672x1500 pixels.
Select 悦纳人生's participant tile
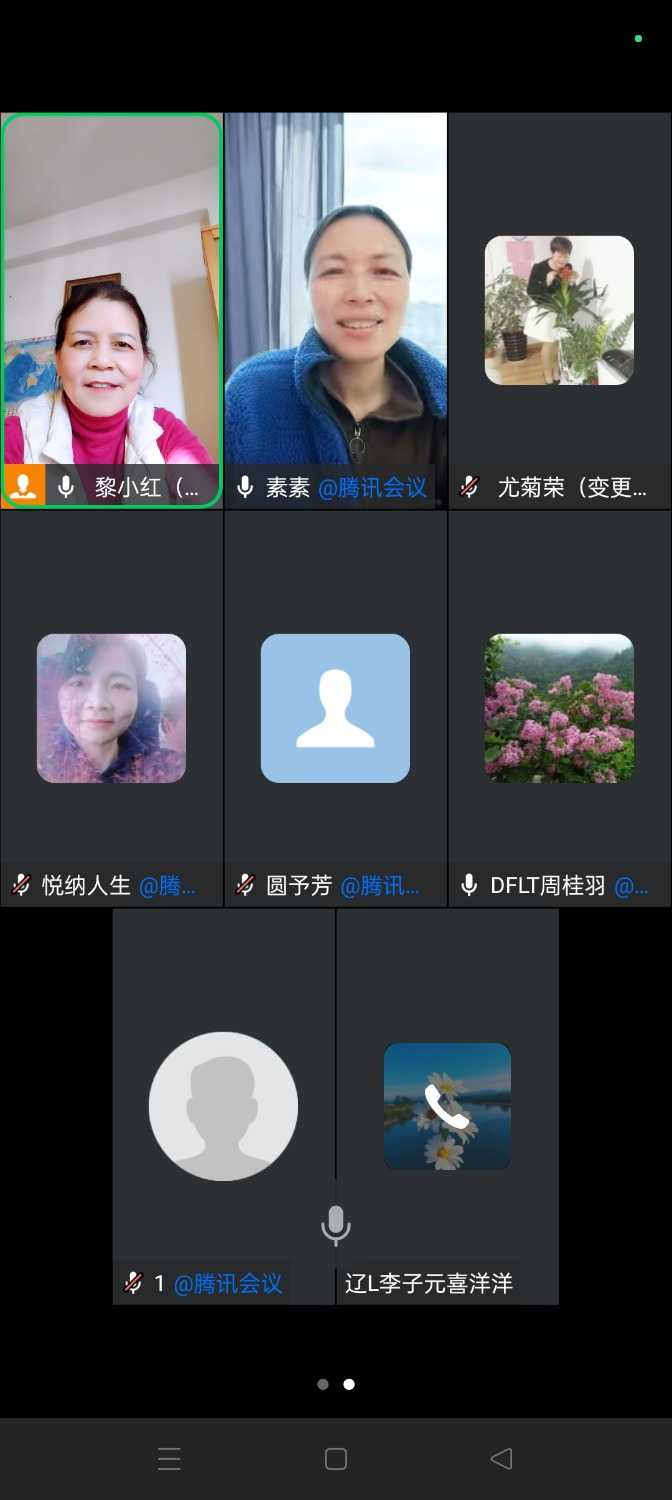(x=111, y=708)
